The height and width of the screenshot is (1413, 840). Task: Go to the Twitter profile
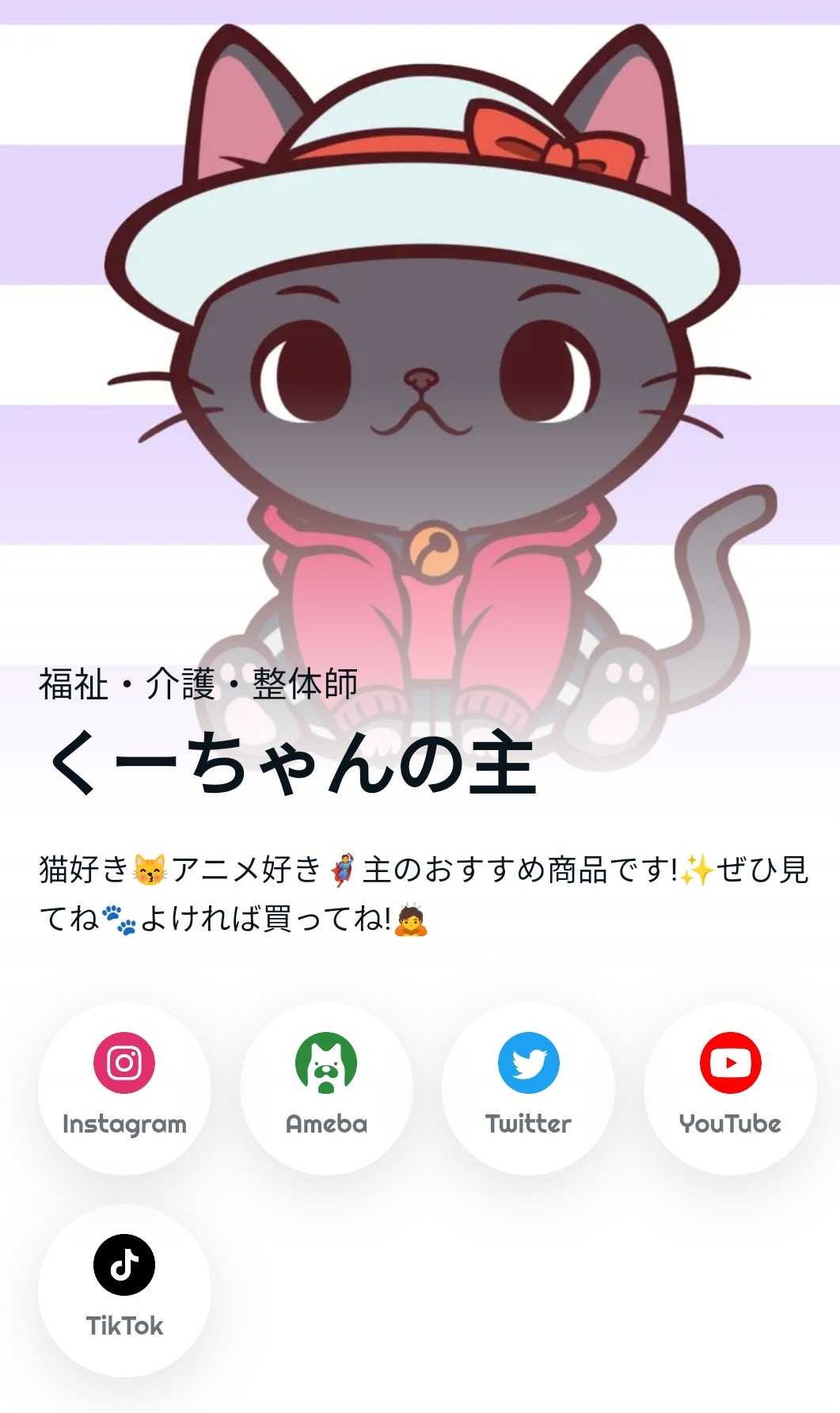528,1087
